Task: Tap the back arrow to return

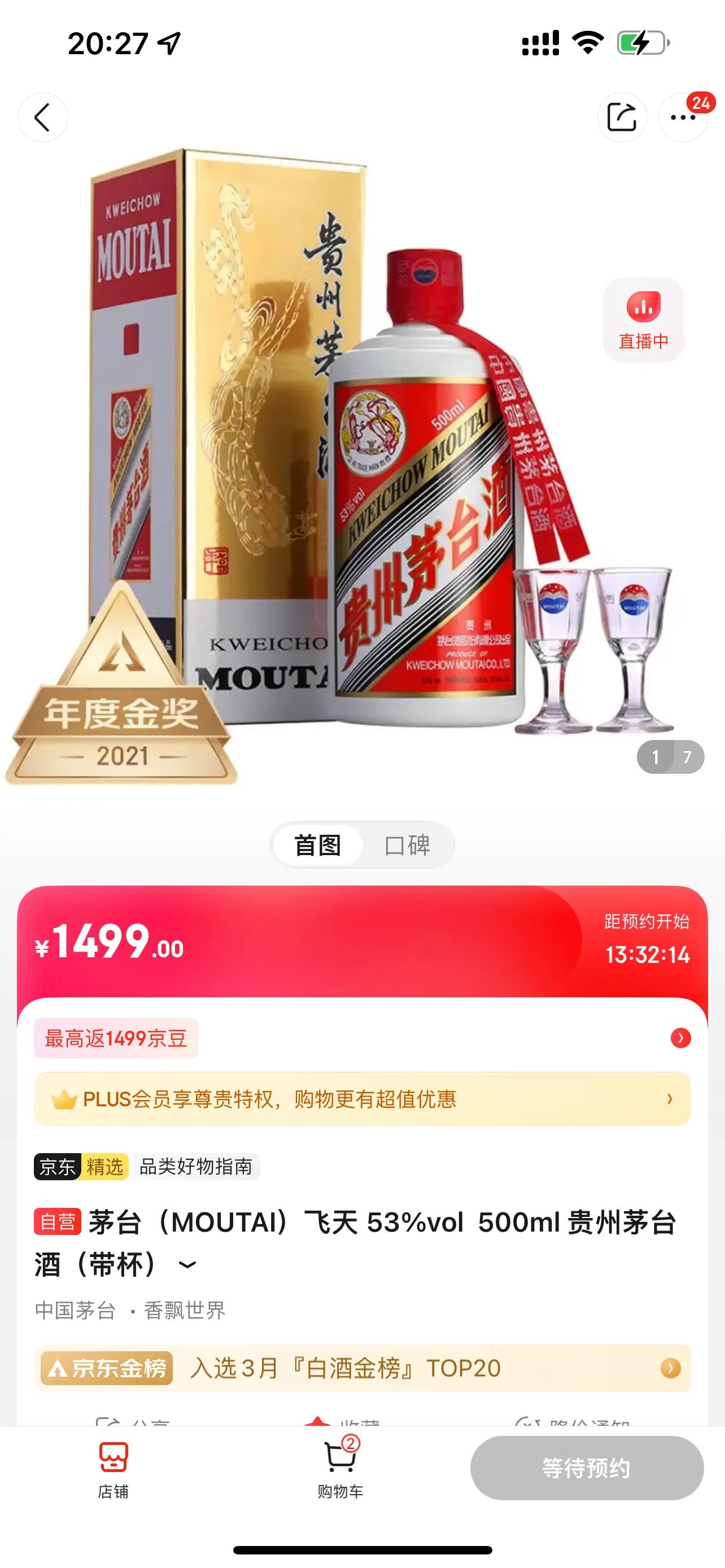Action: (41, 117)
